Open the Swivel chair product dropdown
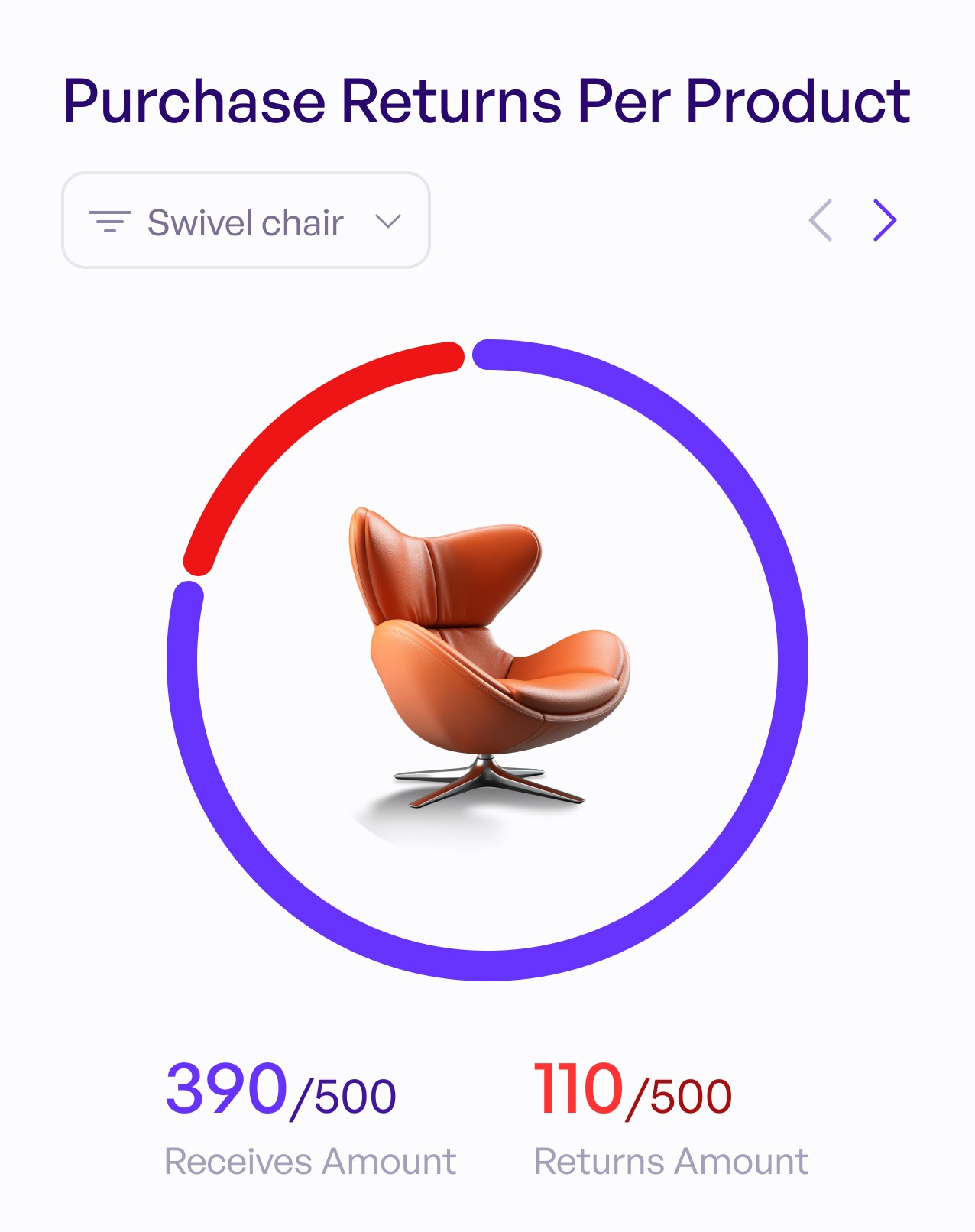This screenshot has height=1232, width=975. [245, 221]
